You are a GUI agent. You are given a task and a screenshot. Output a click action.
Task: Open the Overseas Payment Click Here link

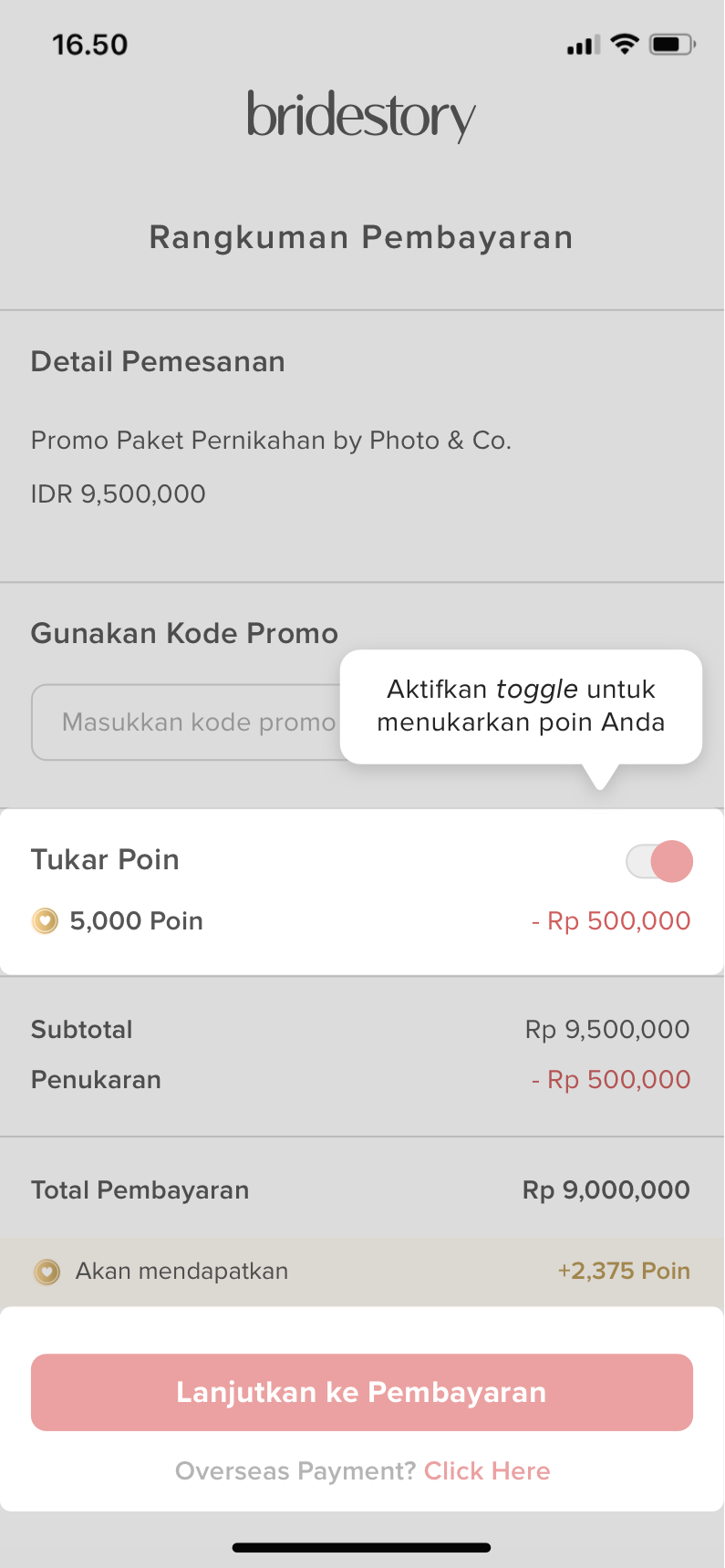[x=487, y=1470]
